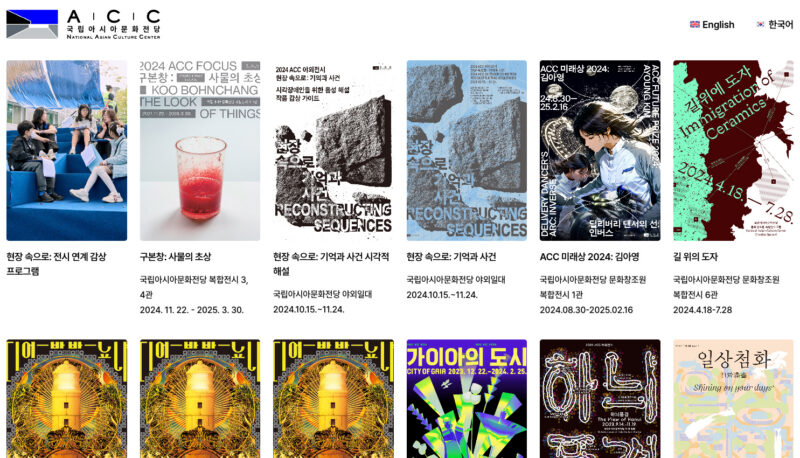Open 일상첨화 poster tile
Viewport: 800px width, 458px height.
coord(733,398)
